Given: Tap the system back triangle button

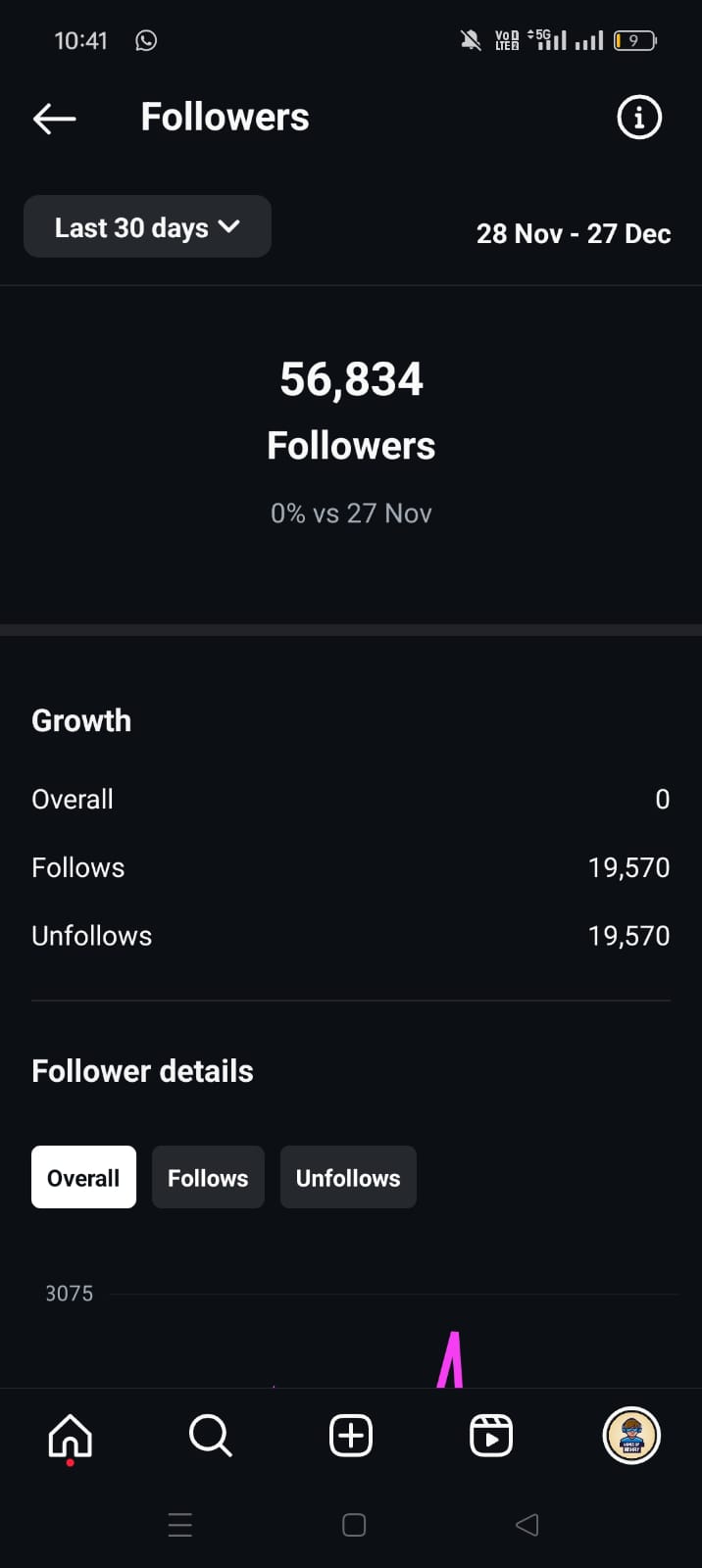Looking at the screenshot, I should 526,1524.
